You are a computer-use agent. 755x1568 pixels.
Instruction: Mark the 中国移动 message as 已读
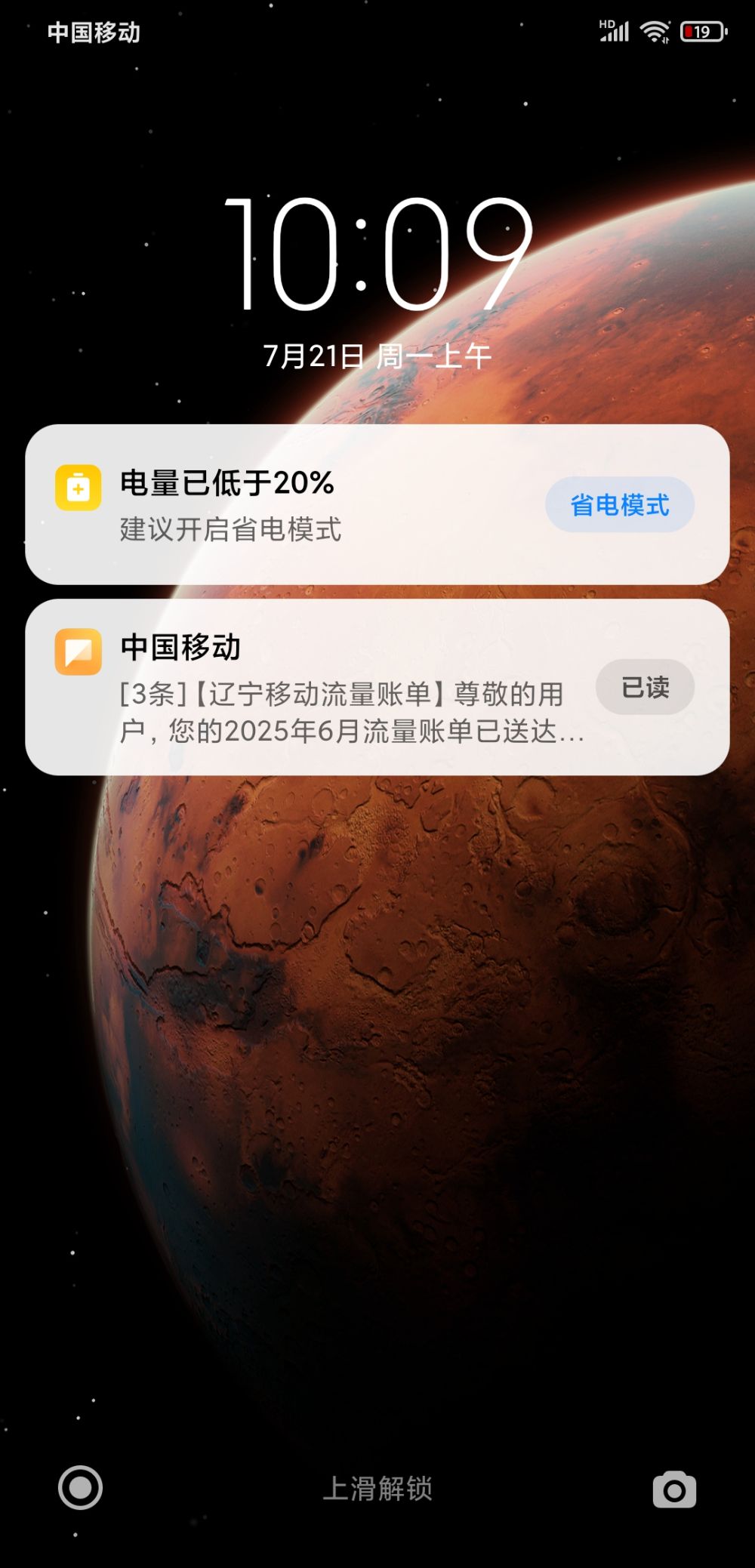645,687
